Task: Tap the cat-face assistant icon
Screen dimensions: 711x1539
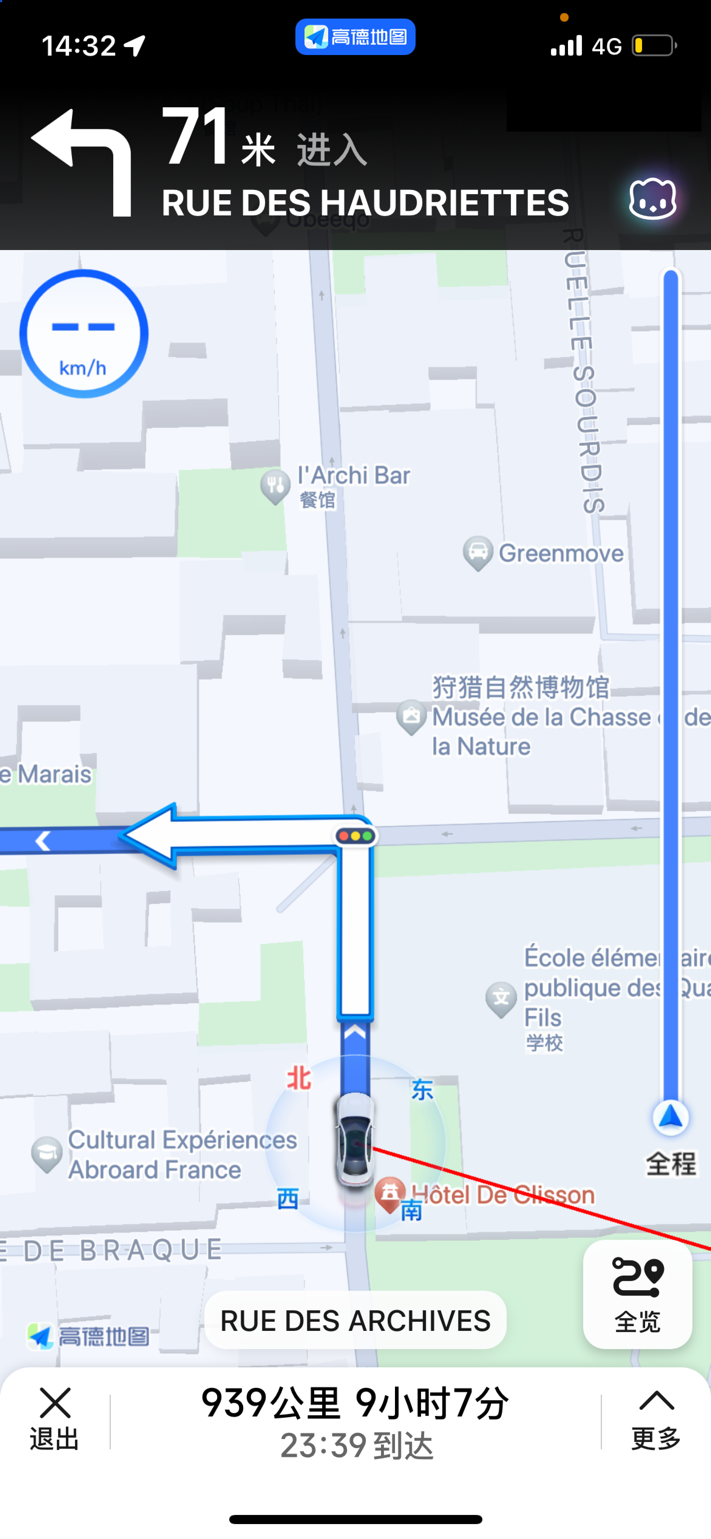Action: pos(652,200)
